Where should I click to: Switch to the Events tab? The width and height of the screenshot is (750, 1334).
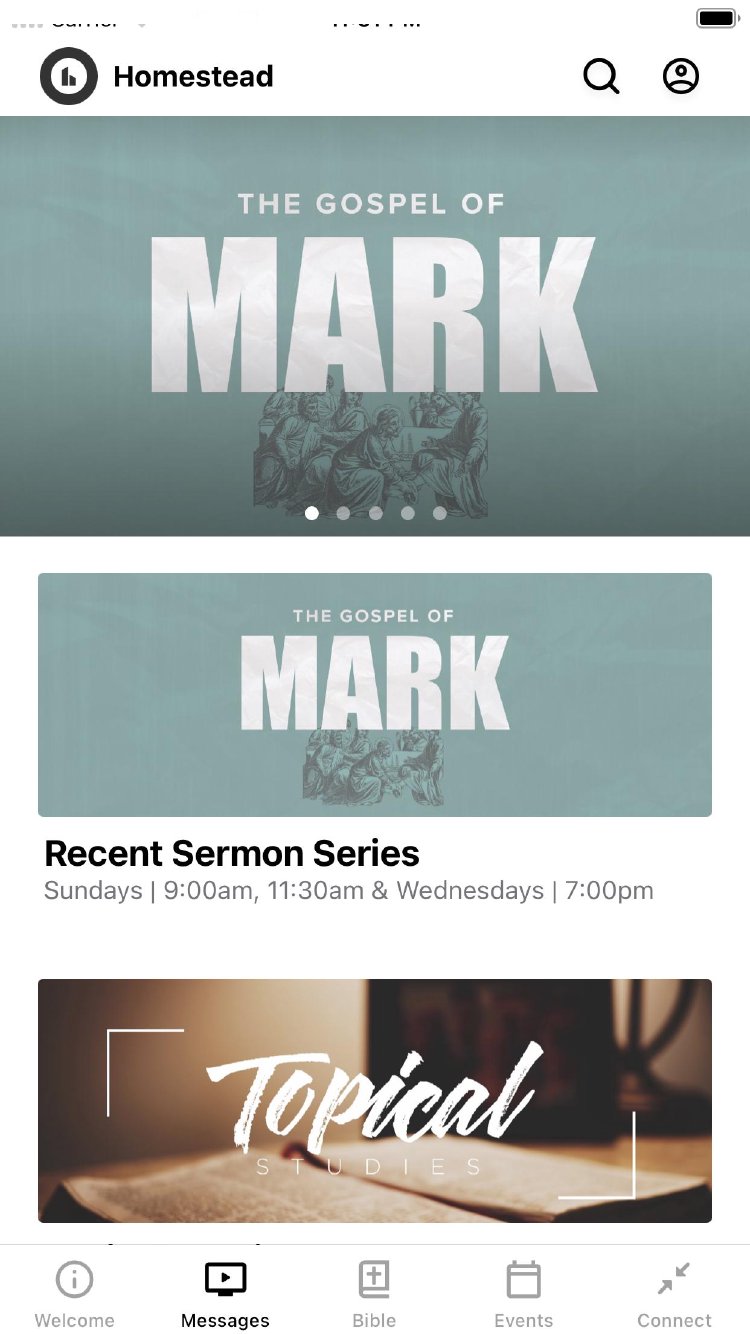523,1294
